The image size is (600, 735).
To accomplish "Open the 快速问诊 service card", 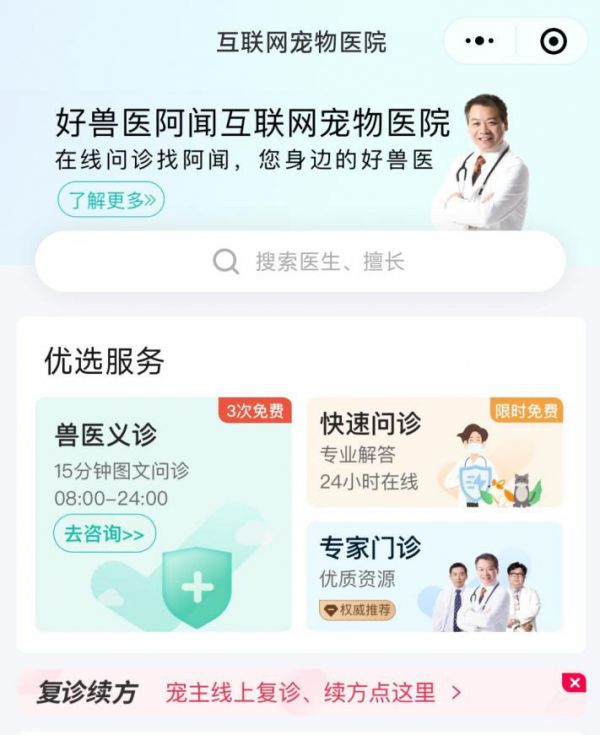I will [434, 452].
